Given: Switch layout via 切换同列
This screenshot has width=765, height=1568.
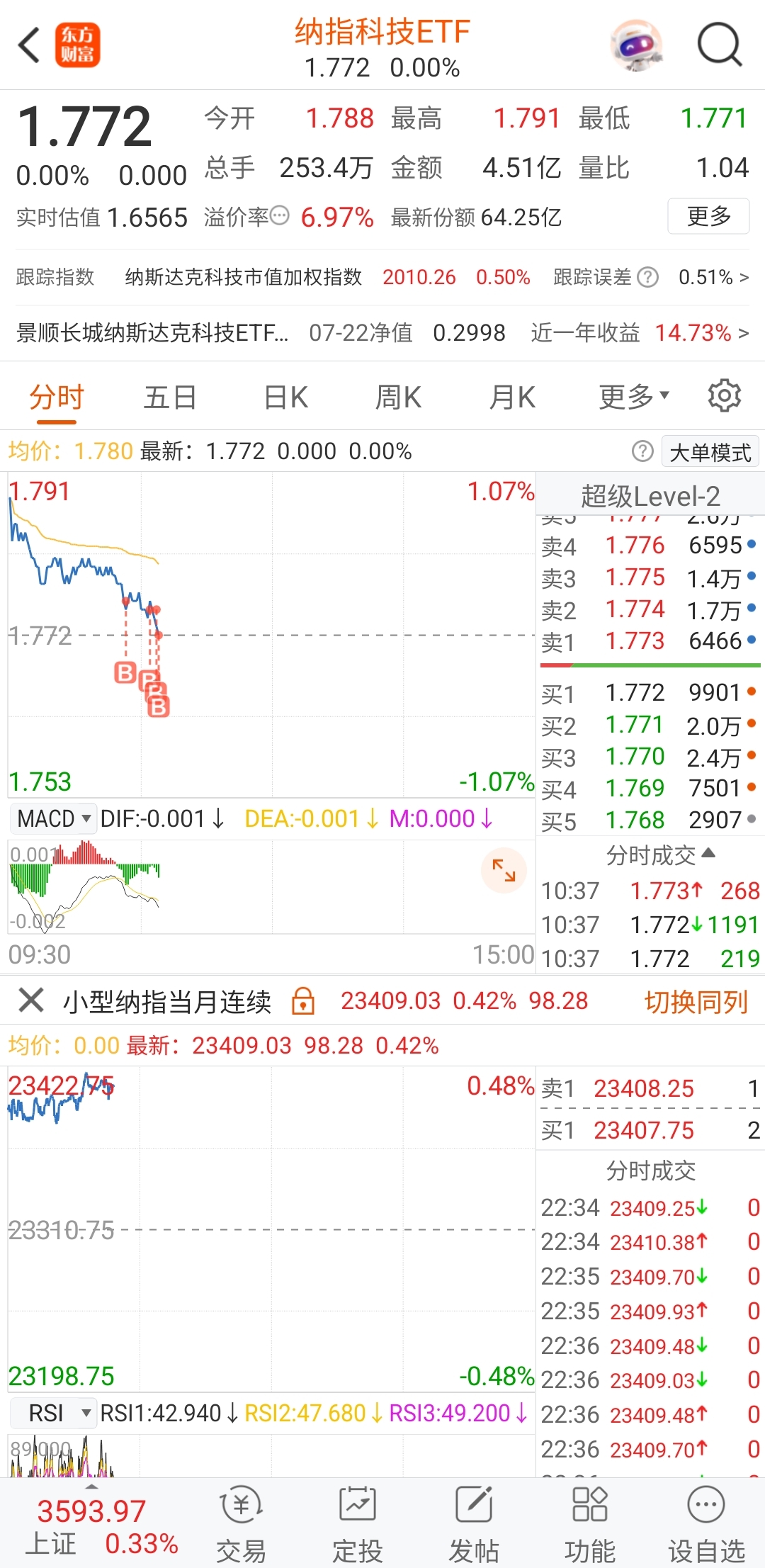Looking at the screenshot, I should [x=697, y=1001].
